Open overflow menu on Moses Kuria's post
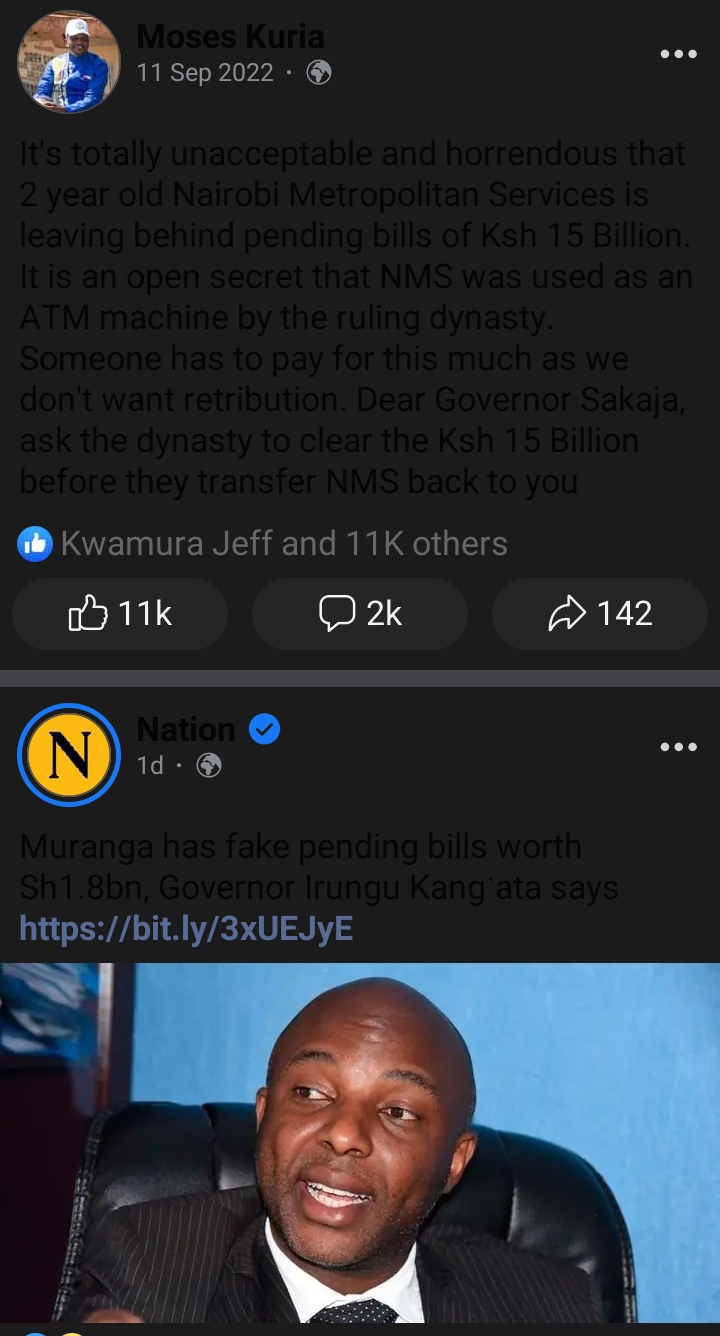The width and height of the screenshot is (720, 1336). pos(678,54)
